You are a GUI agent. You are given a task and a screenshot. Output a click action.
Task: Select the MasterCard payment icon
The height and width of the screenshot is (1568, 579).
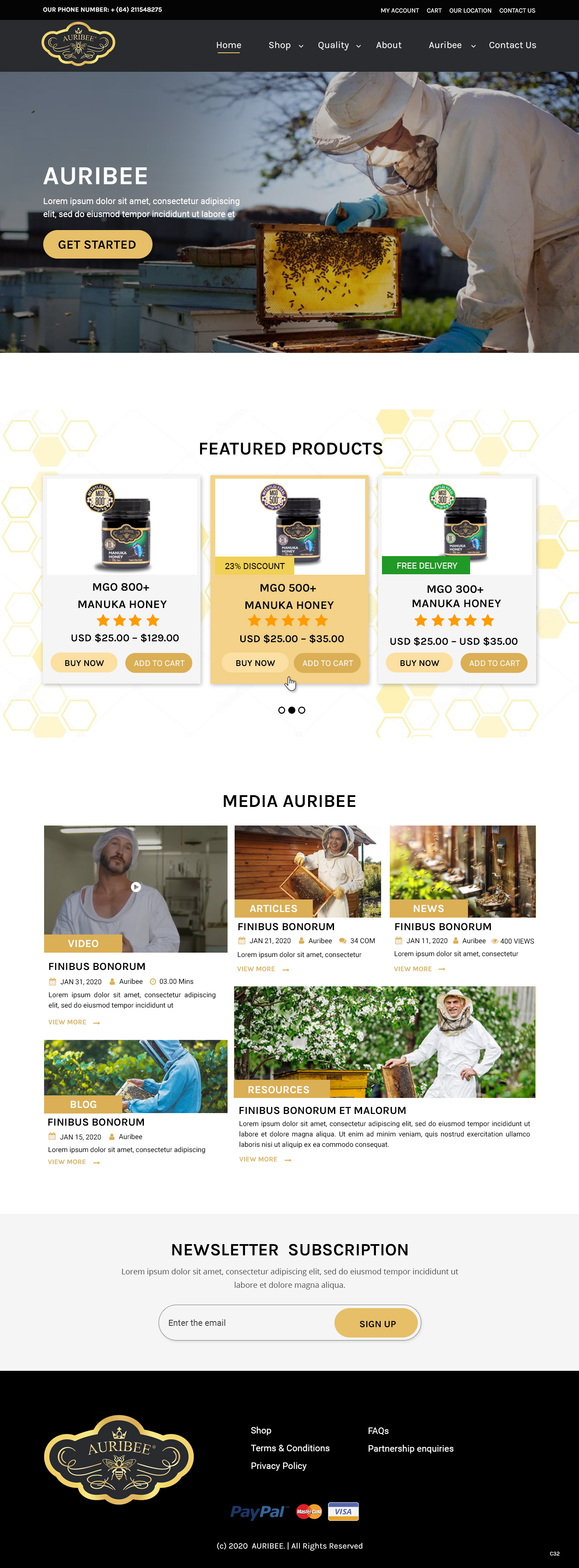(309, 1512)
